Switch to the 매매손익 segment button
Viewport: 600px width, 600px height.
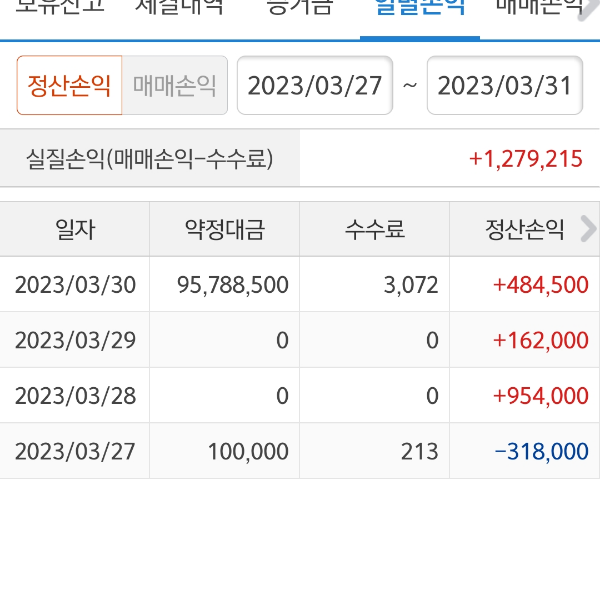[x=175, y=85]
